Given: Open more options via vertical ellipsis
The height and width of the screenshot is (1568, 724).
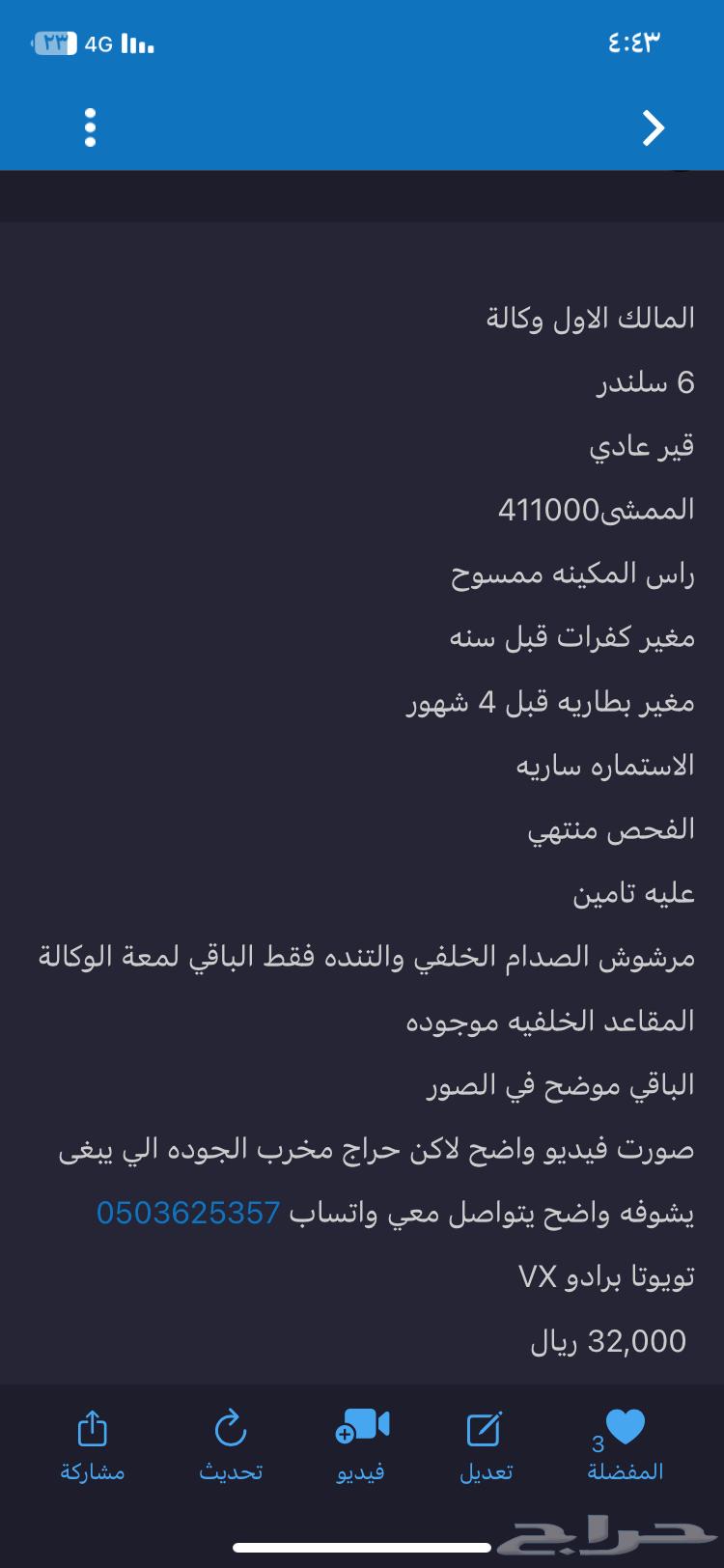Looking at the screenshot, I should 90,126.
